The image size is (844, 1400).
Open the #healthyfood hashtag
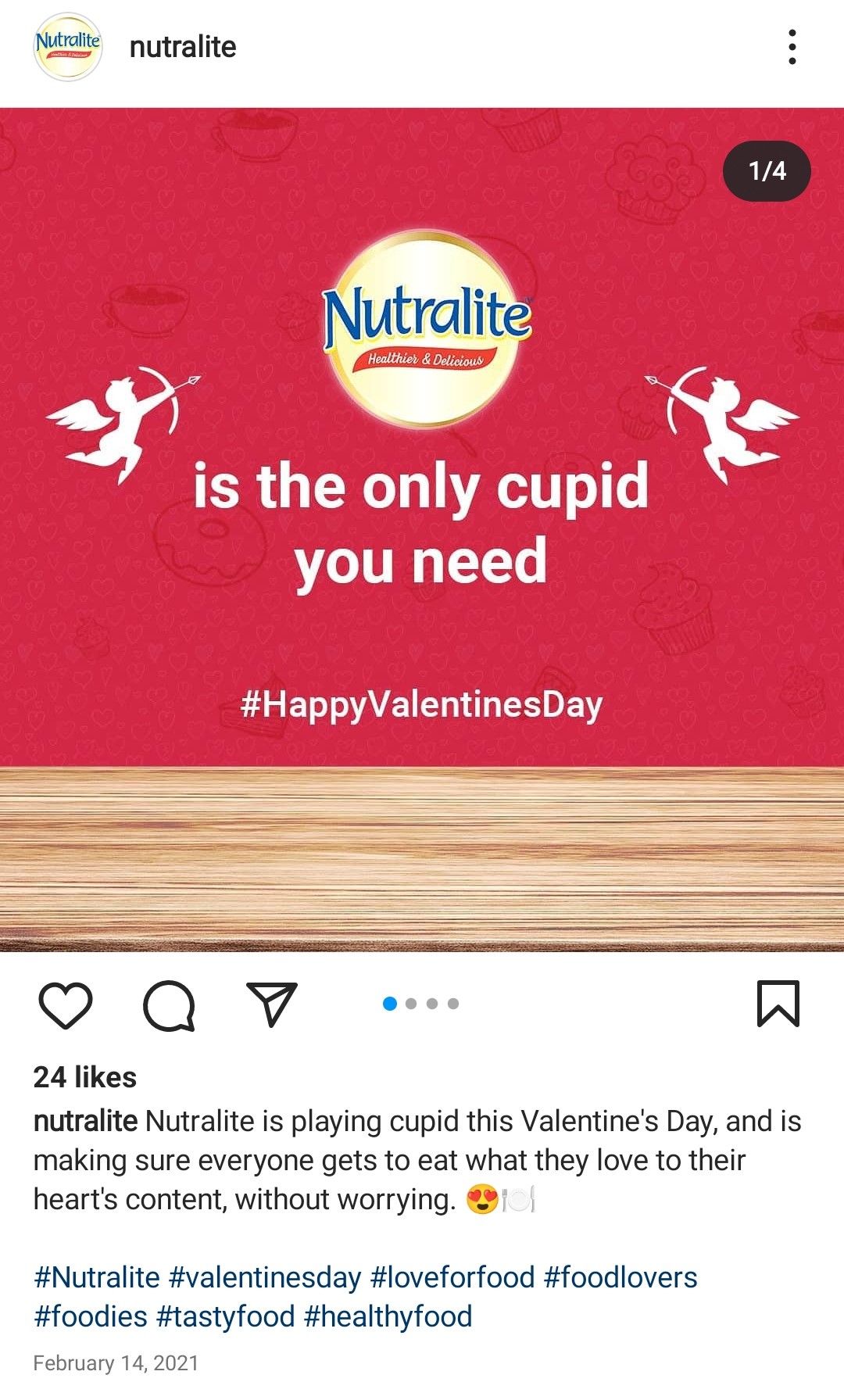(388, 1316)
